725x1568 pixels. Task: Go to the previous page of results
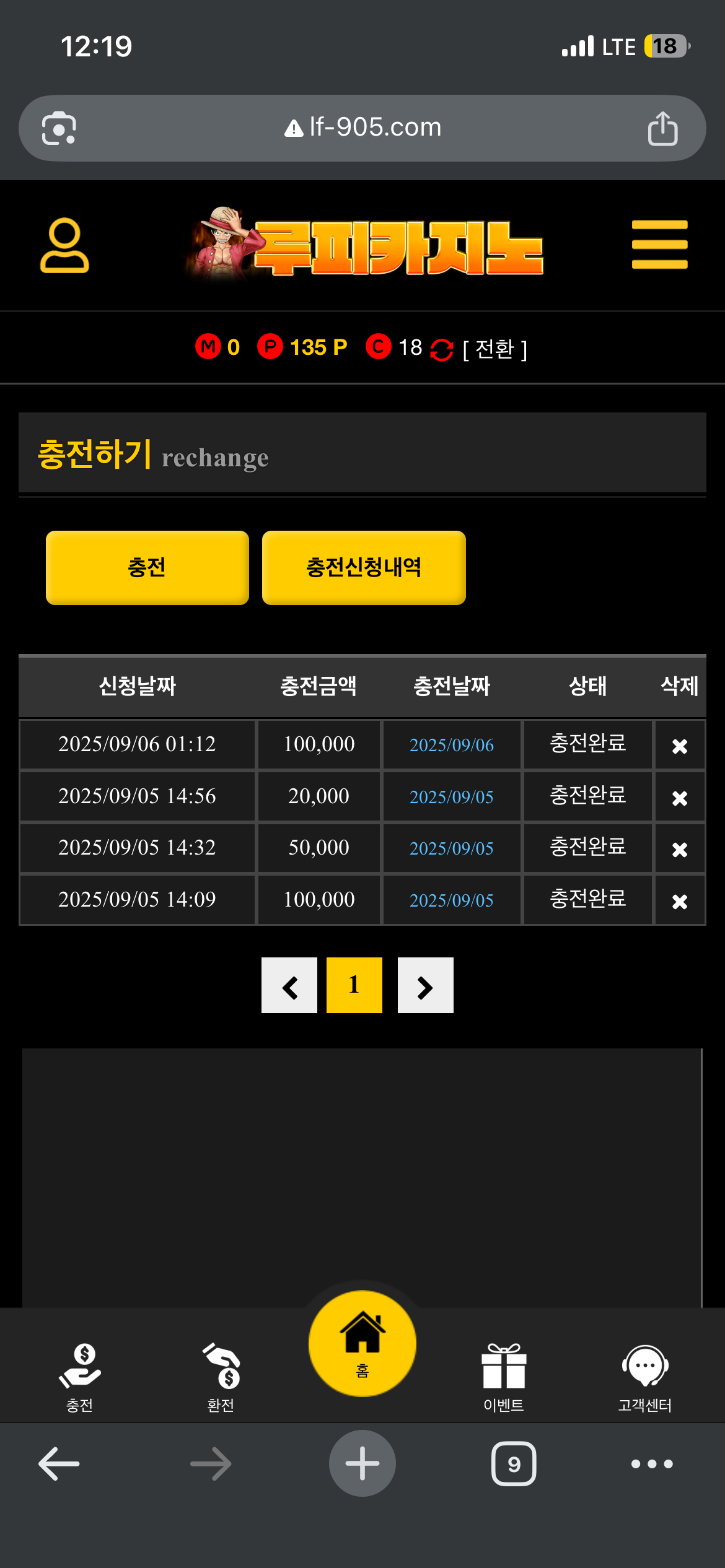[289, 985]
